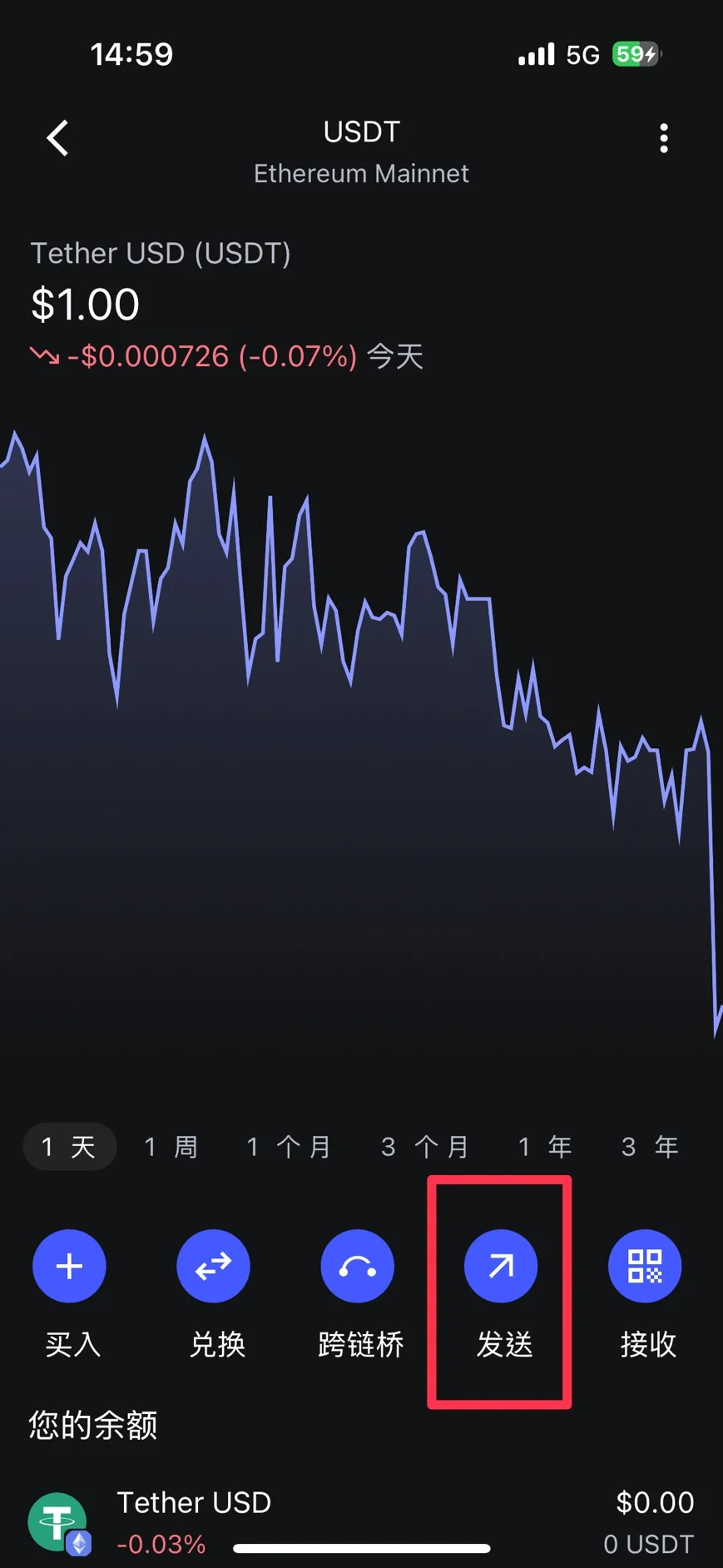
Task: Open the three-dot overflow menu
Action: click(x=663, y=138)
